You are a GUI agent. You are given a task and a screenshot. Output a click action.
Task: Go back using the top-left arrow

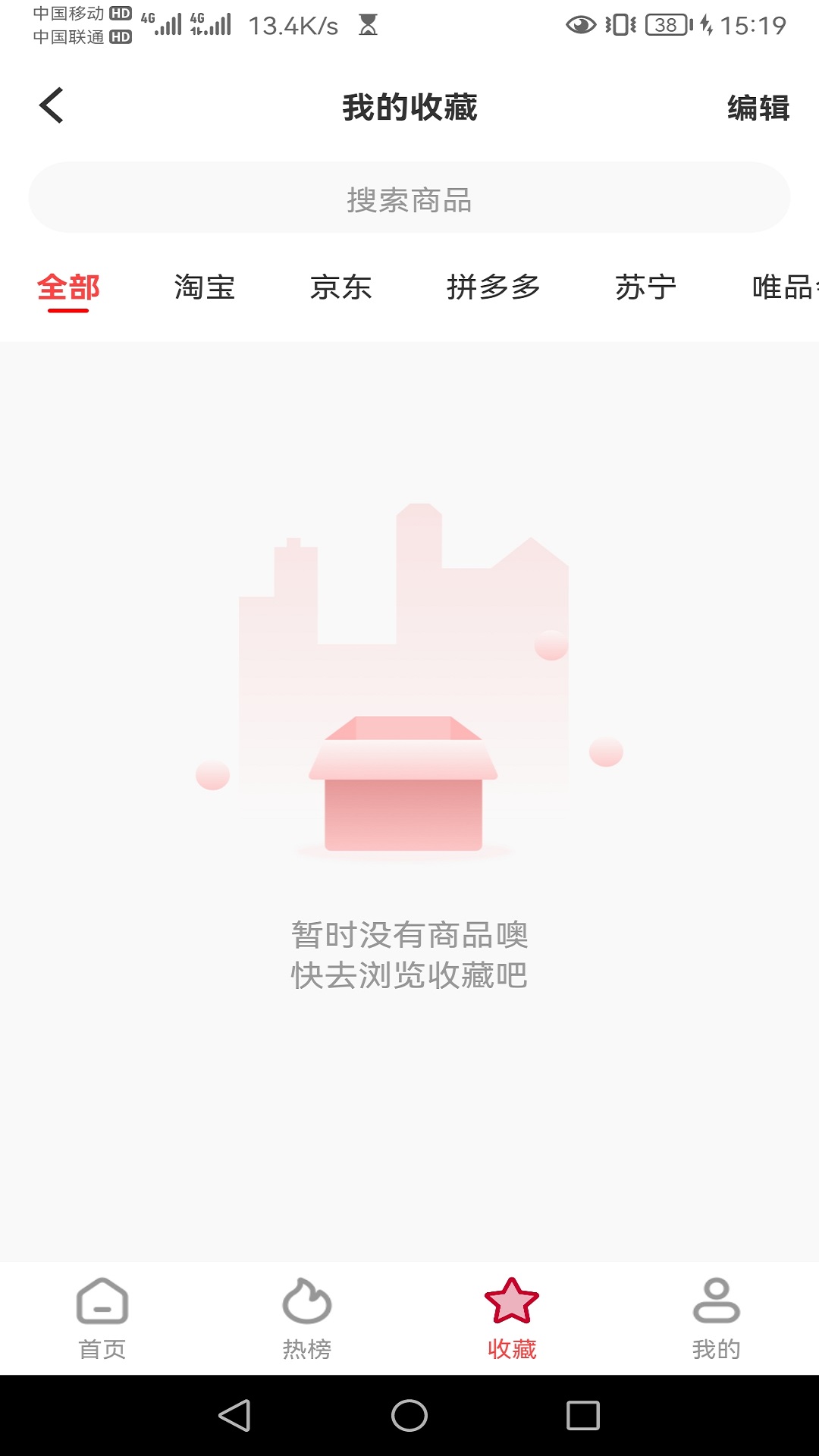click(52, 105)
